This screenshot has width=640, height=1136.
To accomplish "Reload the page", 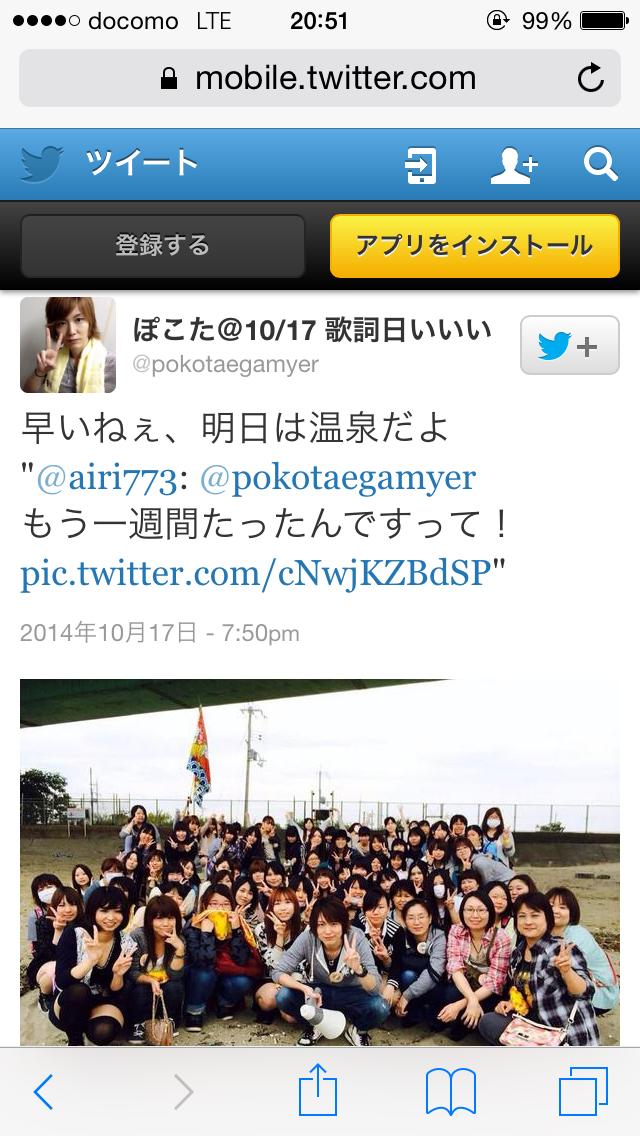I will click(x=590, y=78).
